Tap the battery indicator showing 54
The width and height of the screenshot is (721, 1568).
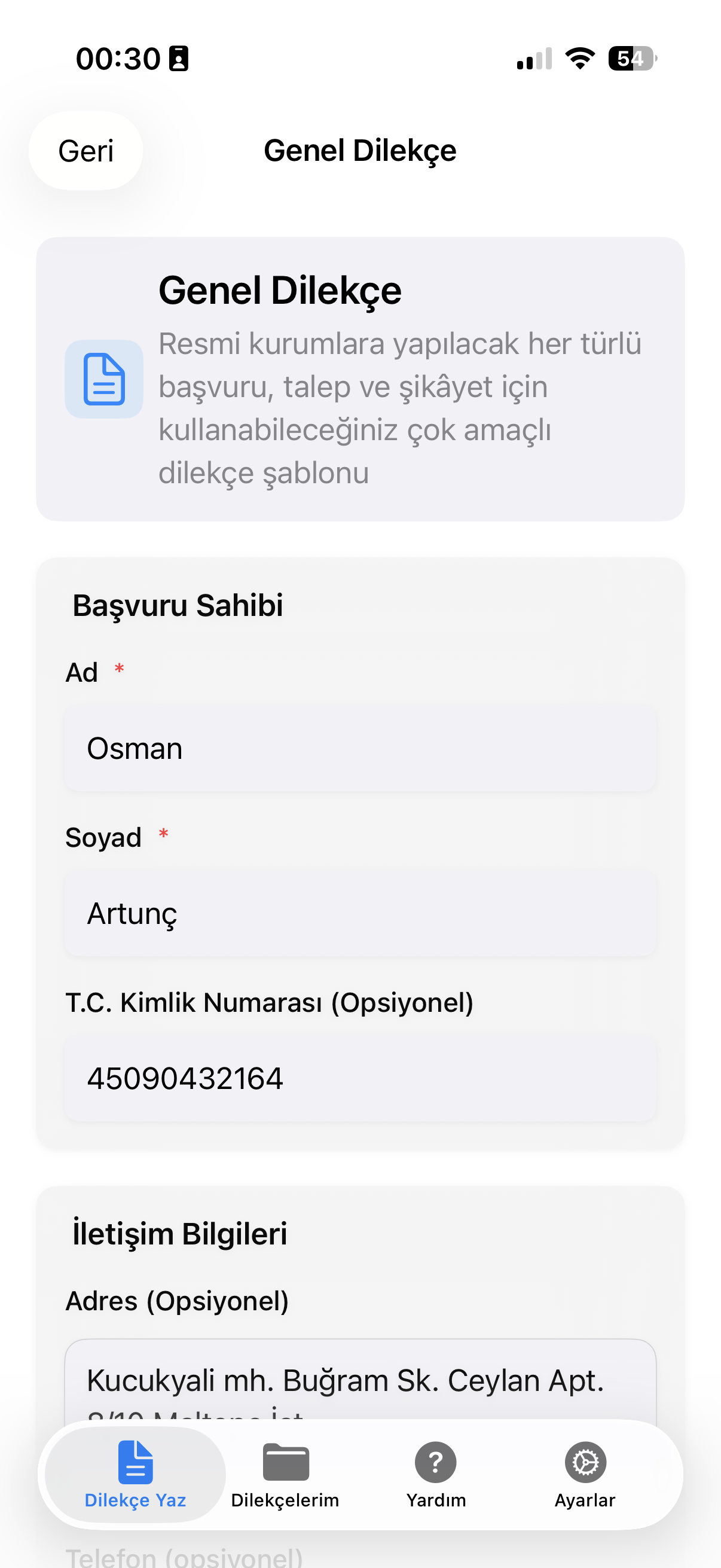click(x=631, y=58)
